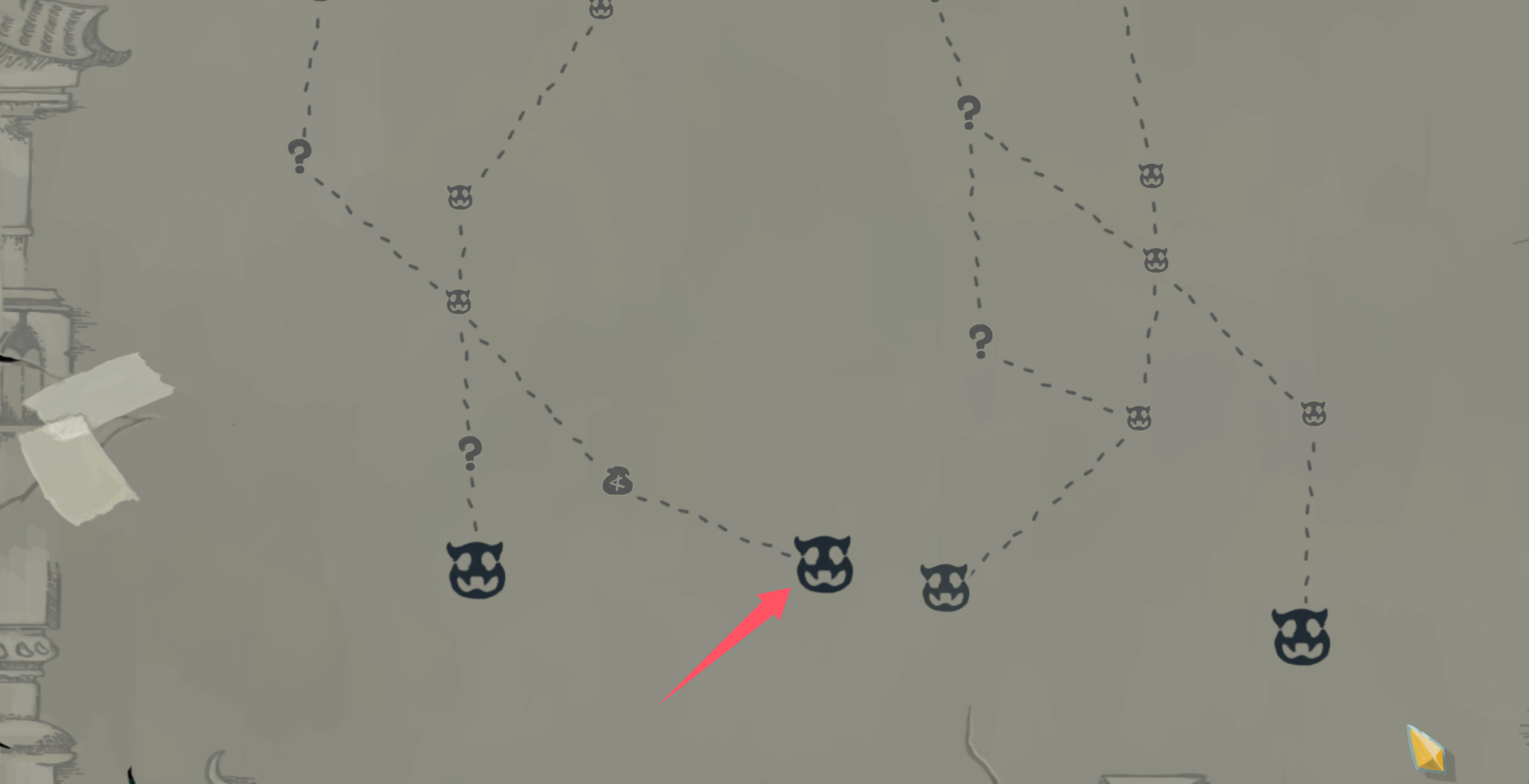
Task: Pick the faded large enemy node beside the marked one
Action: click(944, 588)
